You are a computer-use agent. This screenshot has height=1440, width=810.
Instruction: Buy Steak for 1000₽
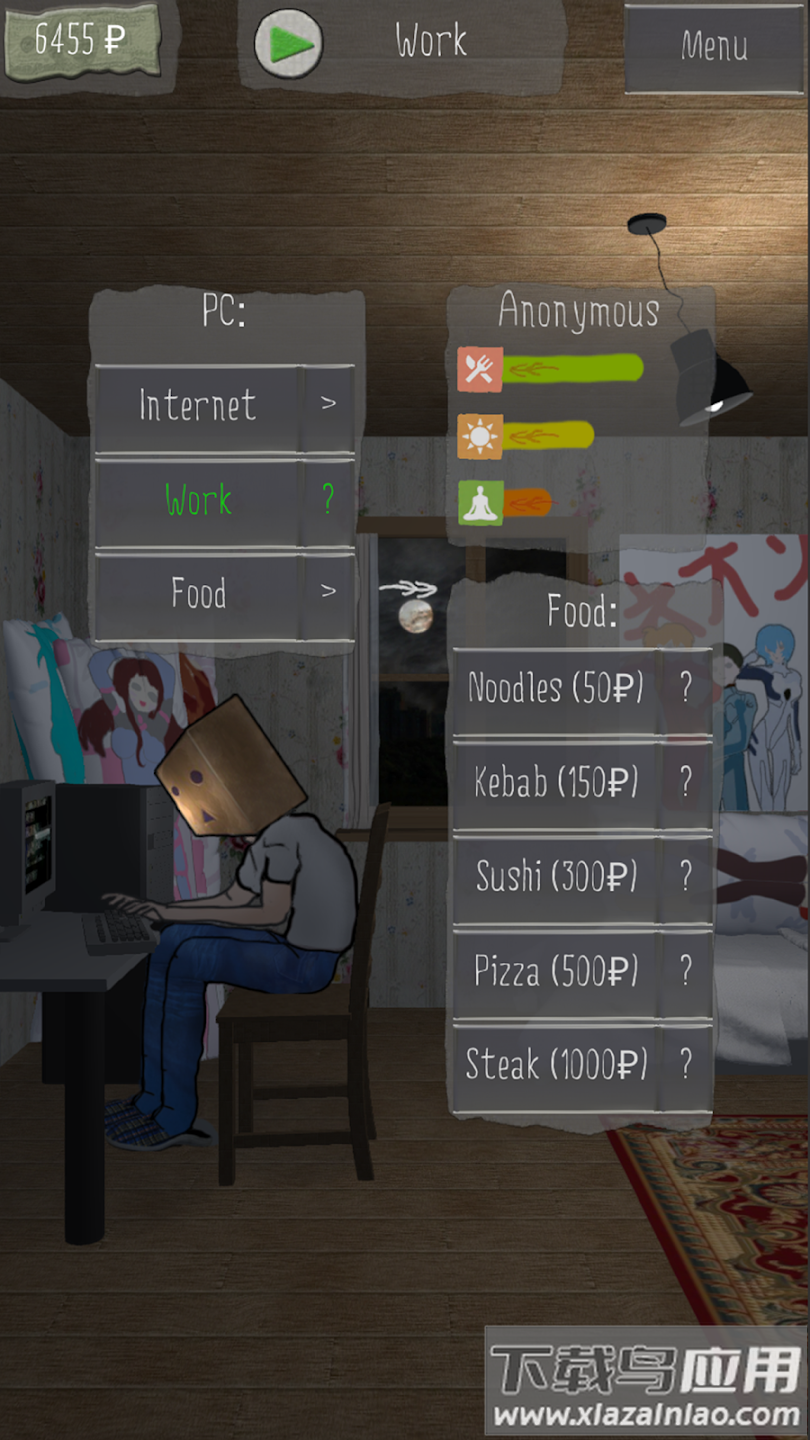coord(555,1065)
